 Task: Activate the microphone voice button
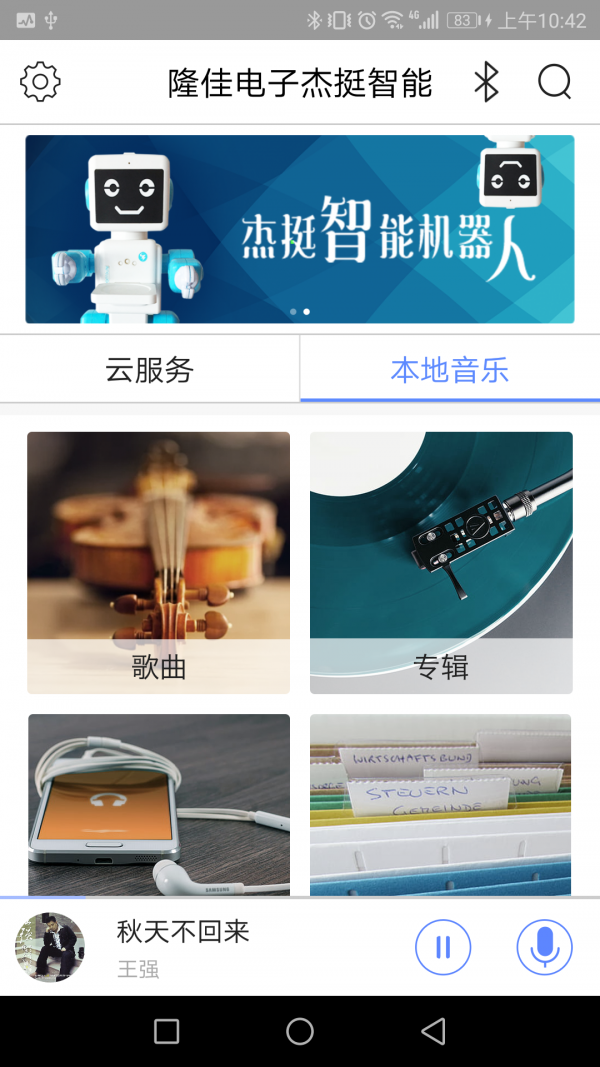coord(545,947)
